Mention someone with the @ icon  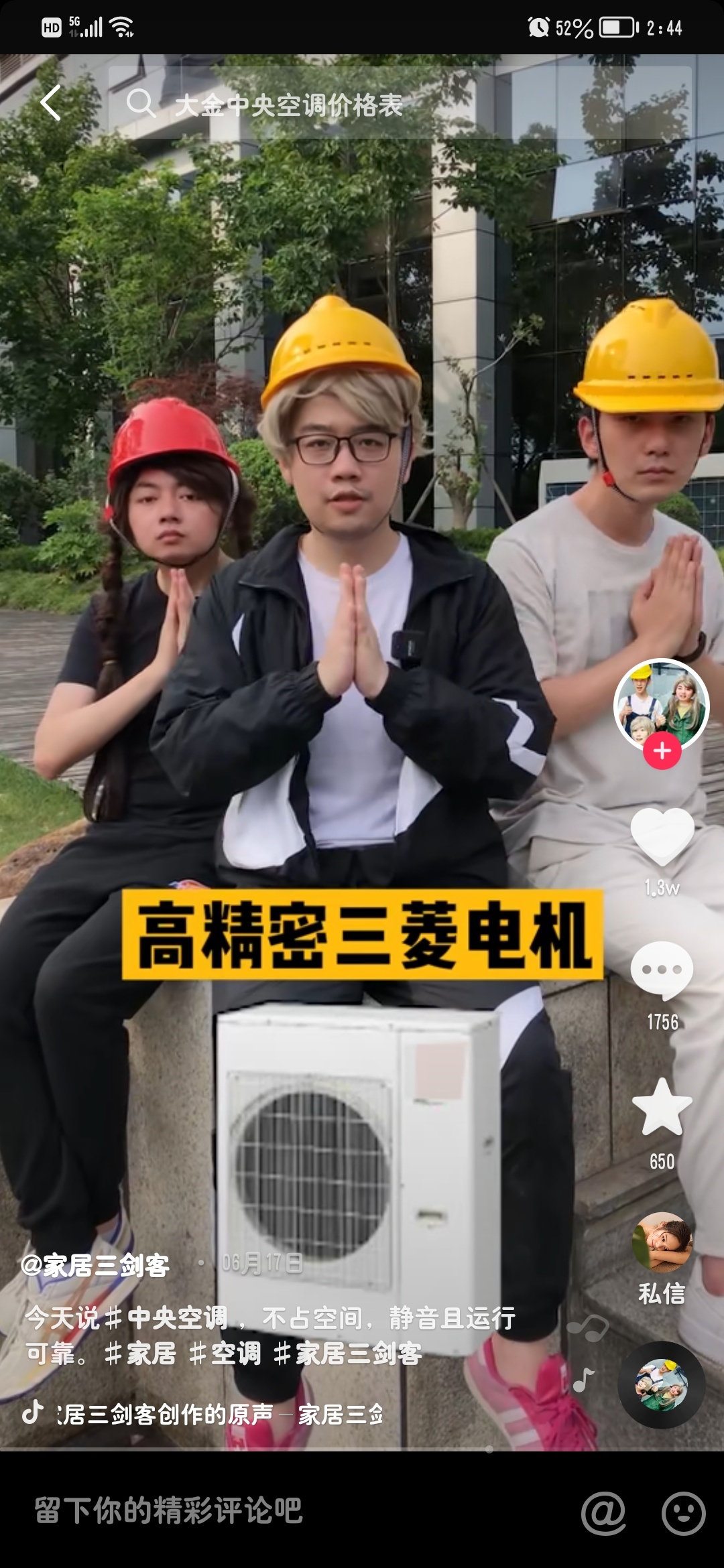603,1512
